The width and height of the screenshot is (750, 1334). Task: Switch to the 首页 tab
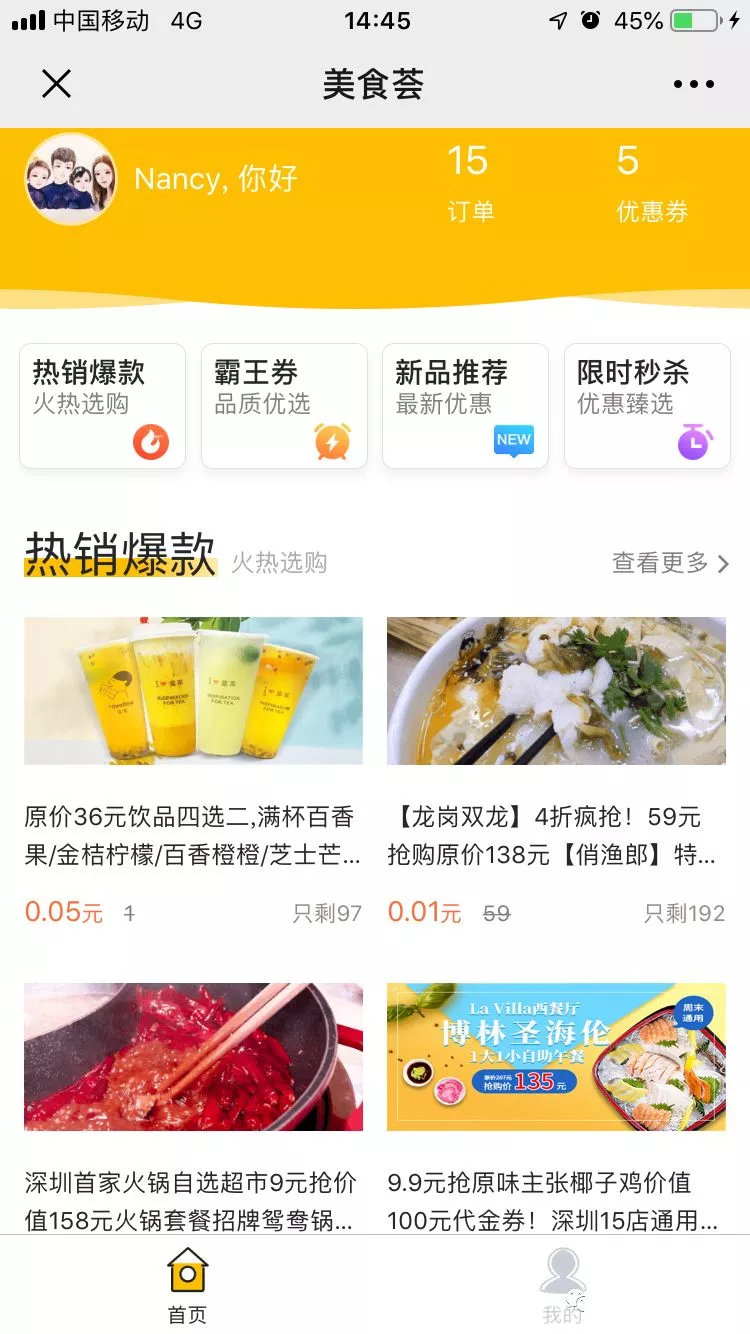(x=187, y=1285)
